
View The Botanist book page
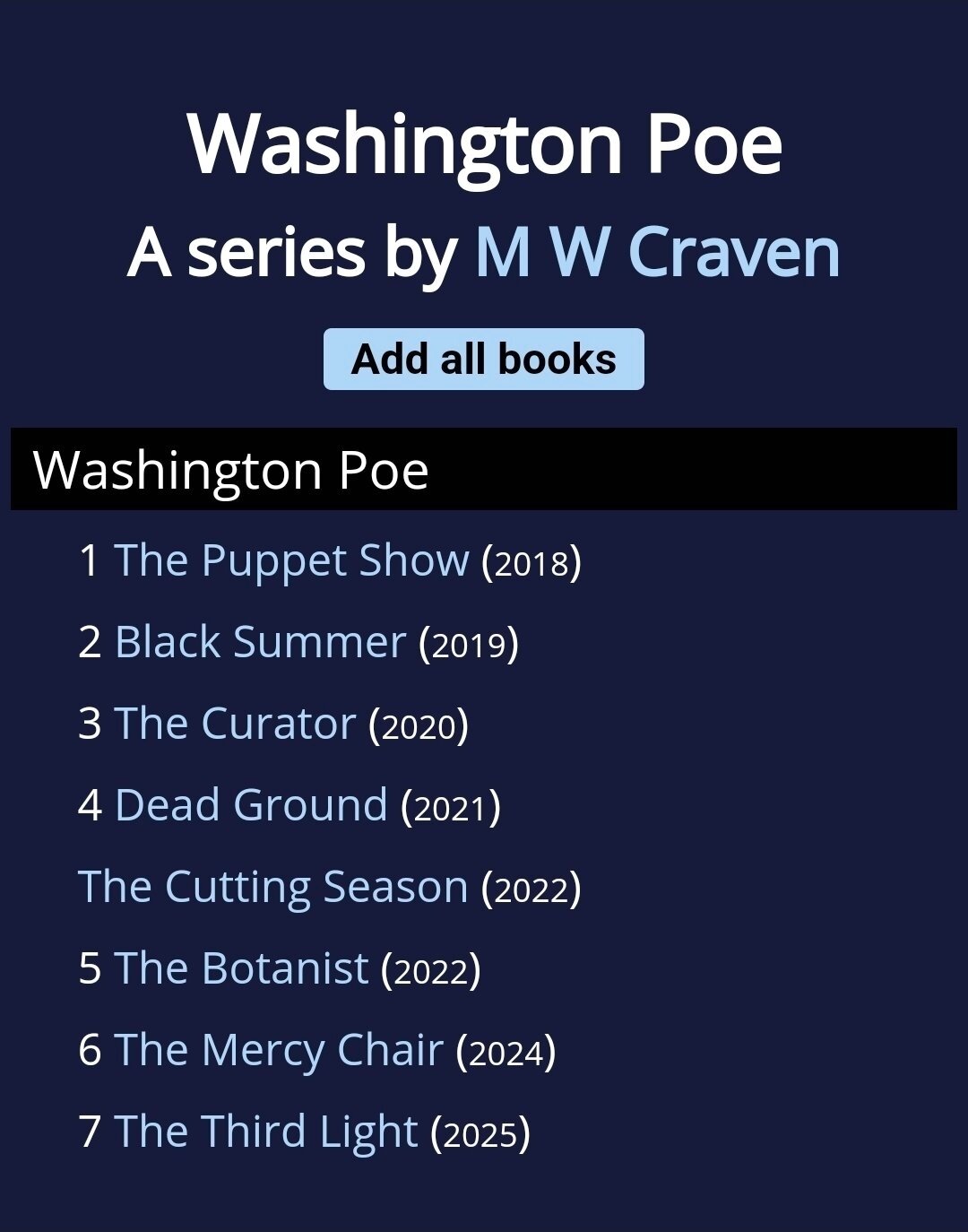tap(241, 969)
